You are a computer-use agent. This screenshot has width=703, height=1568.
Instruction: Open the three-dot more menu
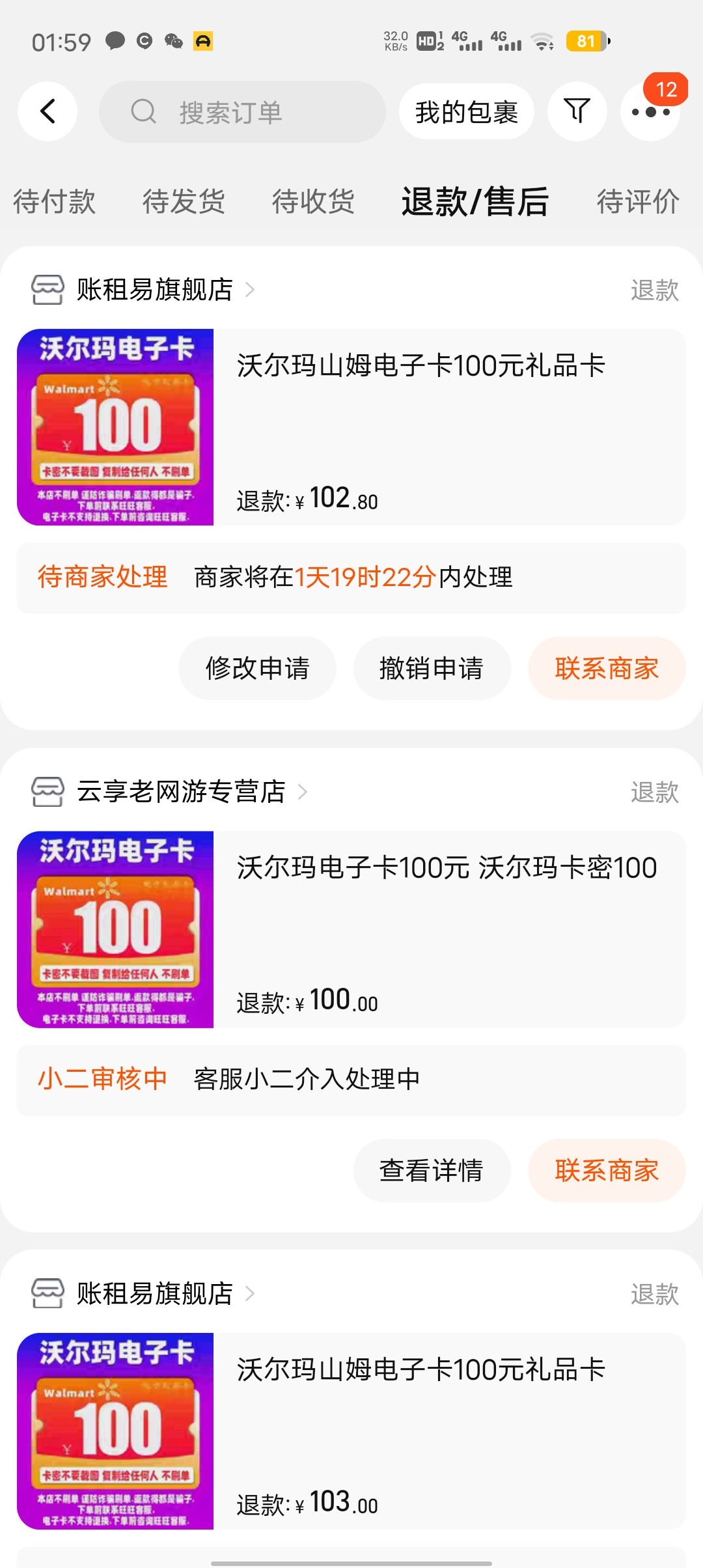(x=650, y=112)
